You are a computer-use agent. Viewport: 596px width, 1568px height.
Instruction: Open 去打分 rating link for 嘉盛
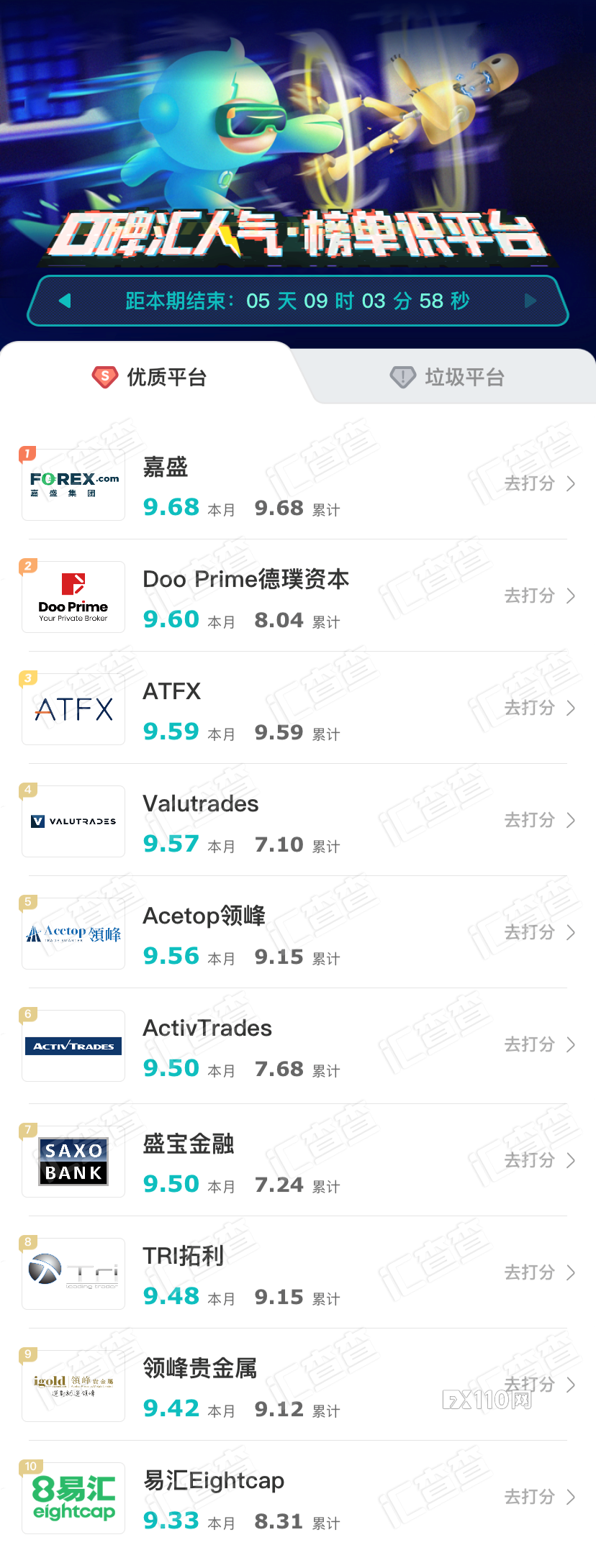point(530,483)
